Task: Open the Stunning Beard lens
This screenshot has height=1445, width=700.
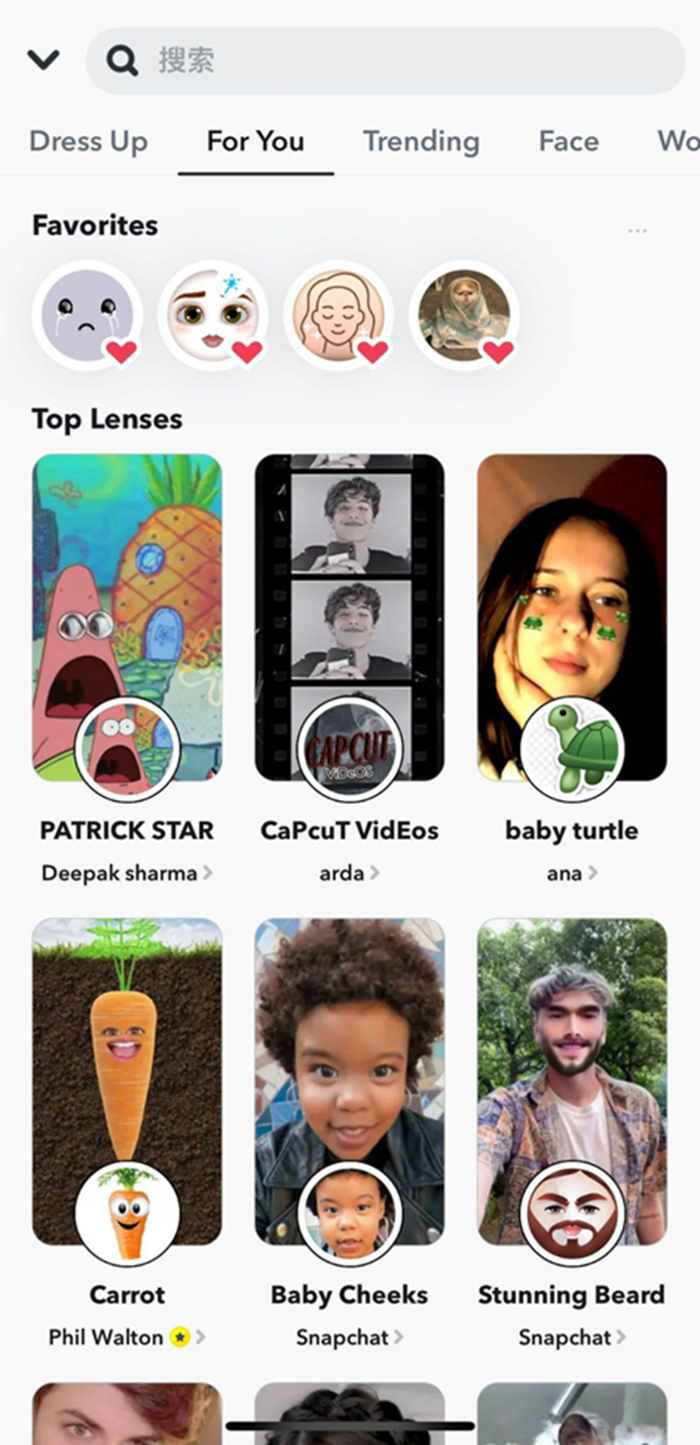Action: coord(571,1082)
